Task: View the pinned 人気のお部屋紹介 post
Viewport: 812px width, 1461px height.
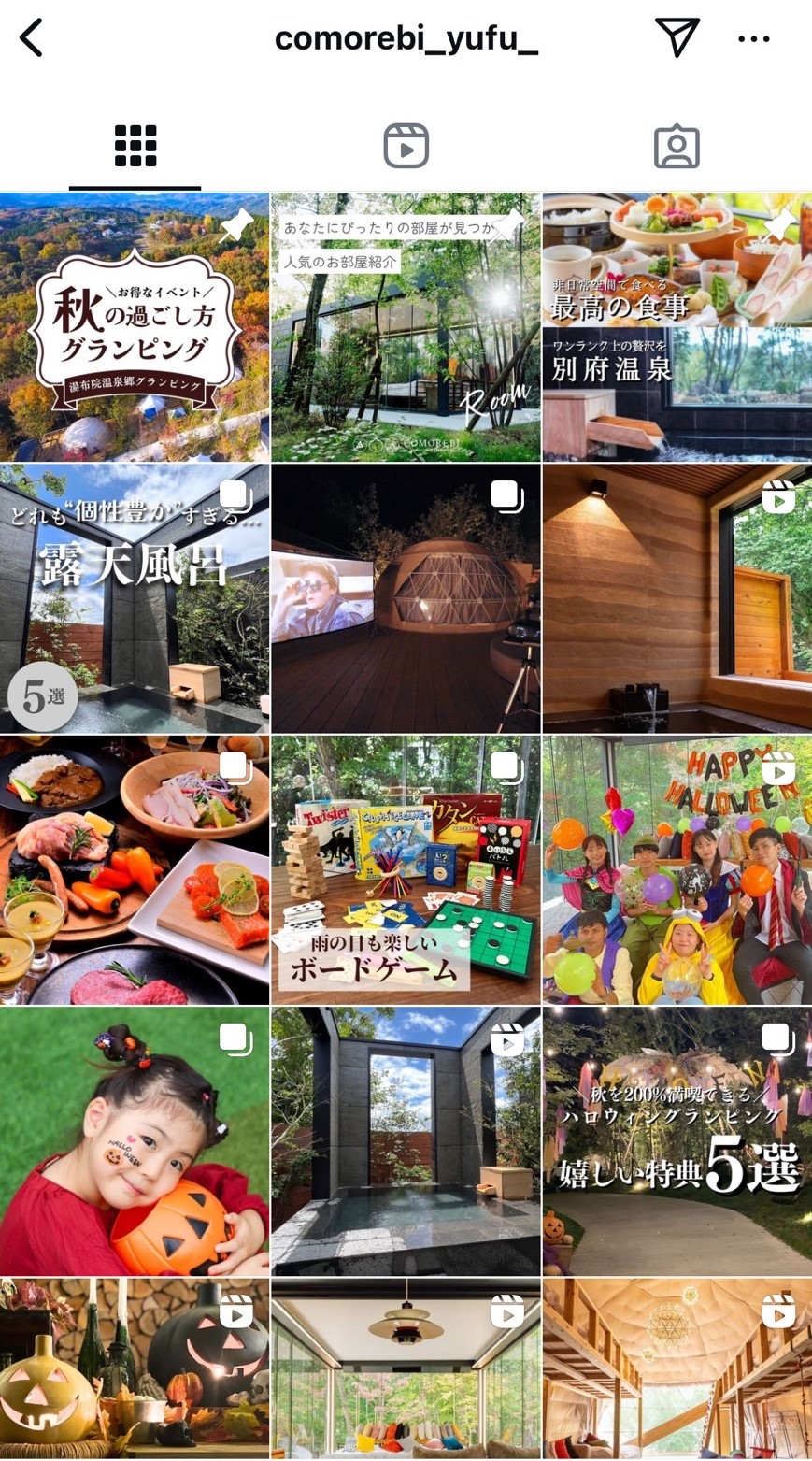Action: [x=406, y=327]
